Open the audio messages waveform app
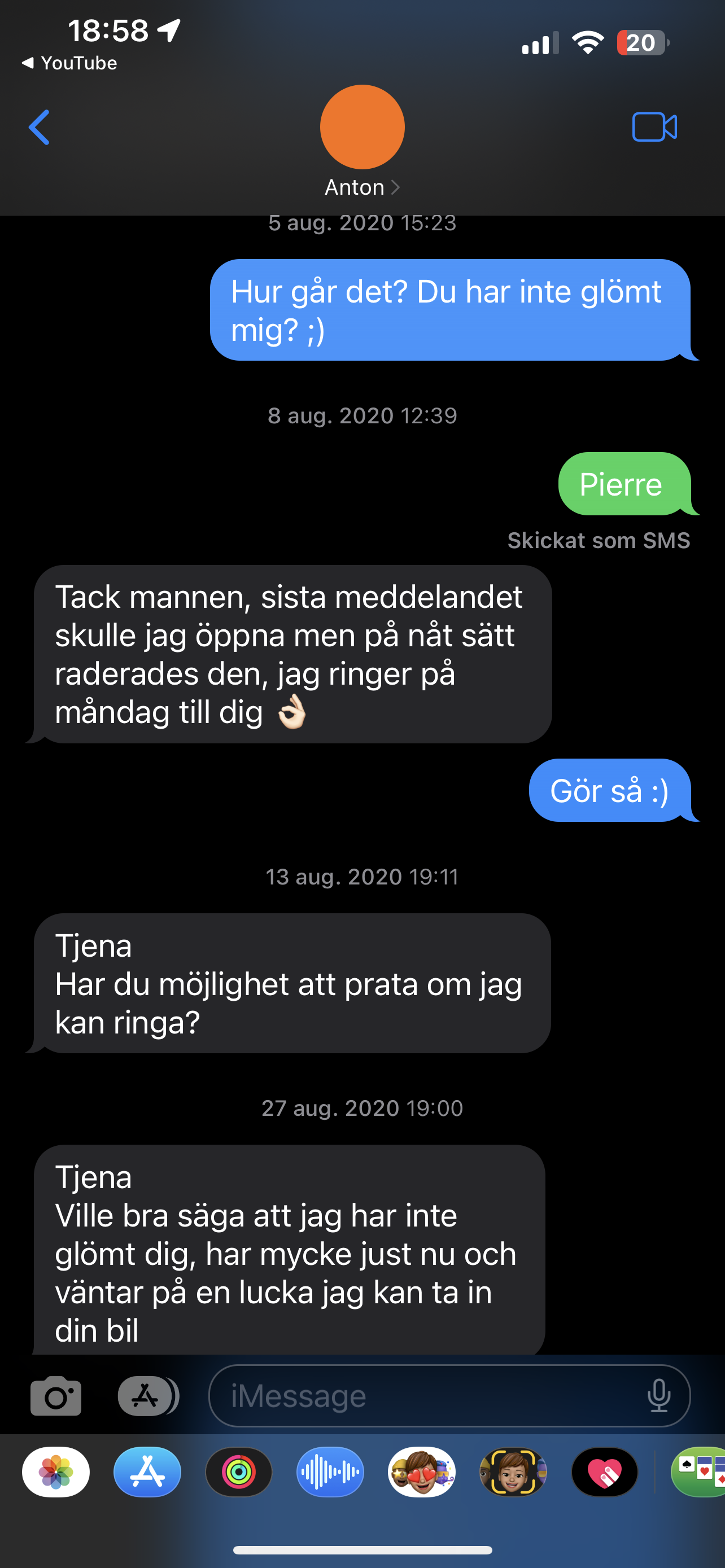This screenshot has width=725, height=1568. (x=330, y=1472)
